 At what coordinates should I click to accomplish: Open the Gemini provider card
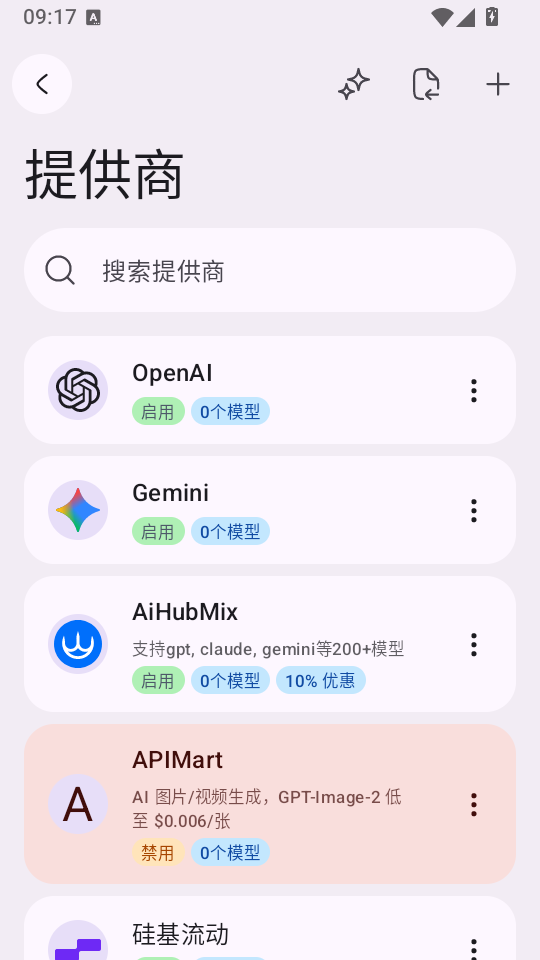(x=270, y=510)
